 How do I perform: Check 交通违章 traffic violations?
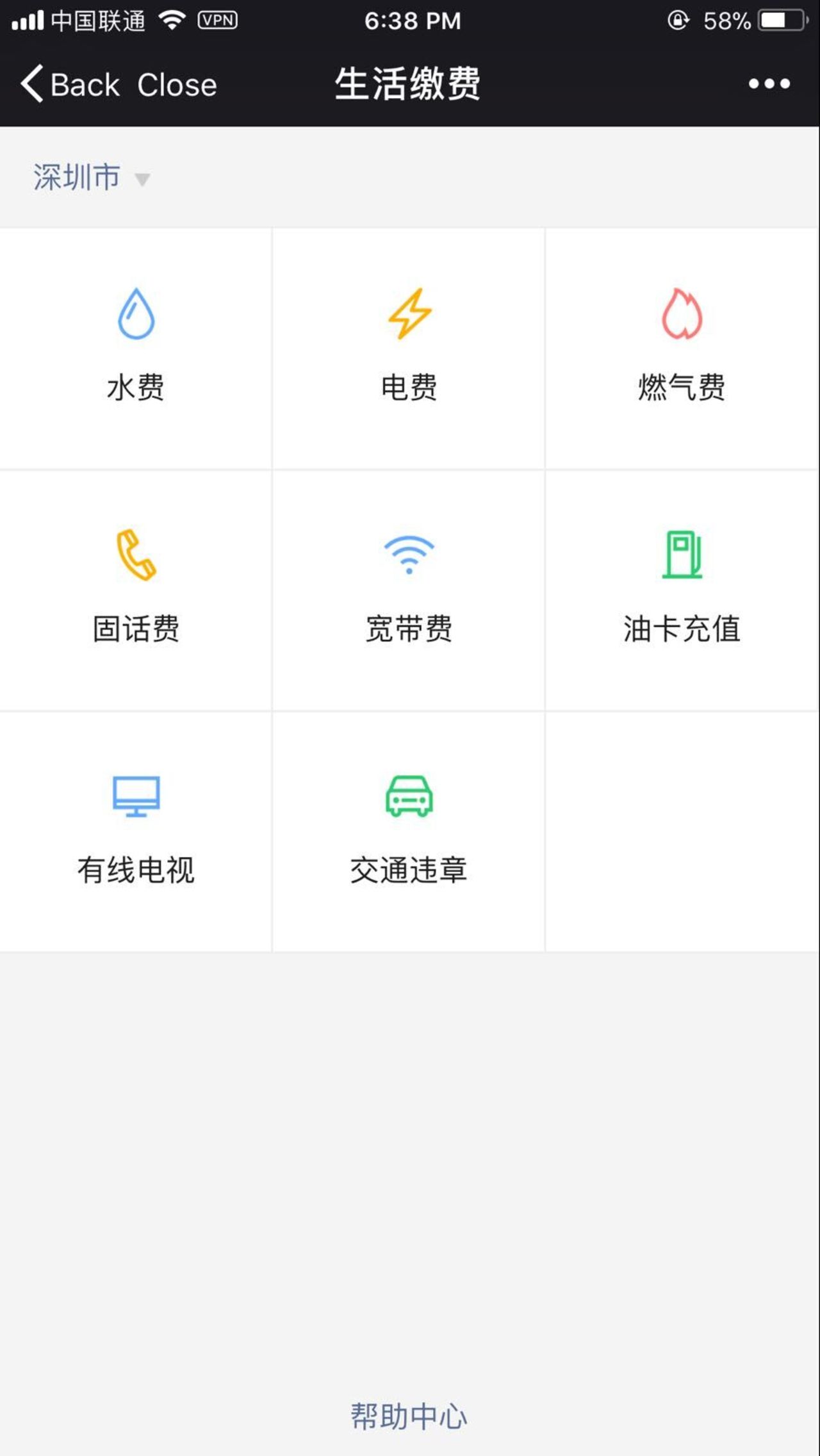click(409, 832)
